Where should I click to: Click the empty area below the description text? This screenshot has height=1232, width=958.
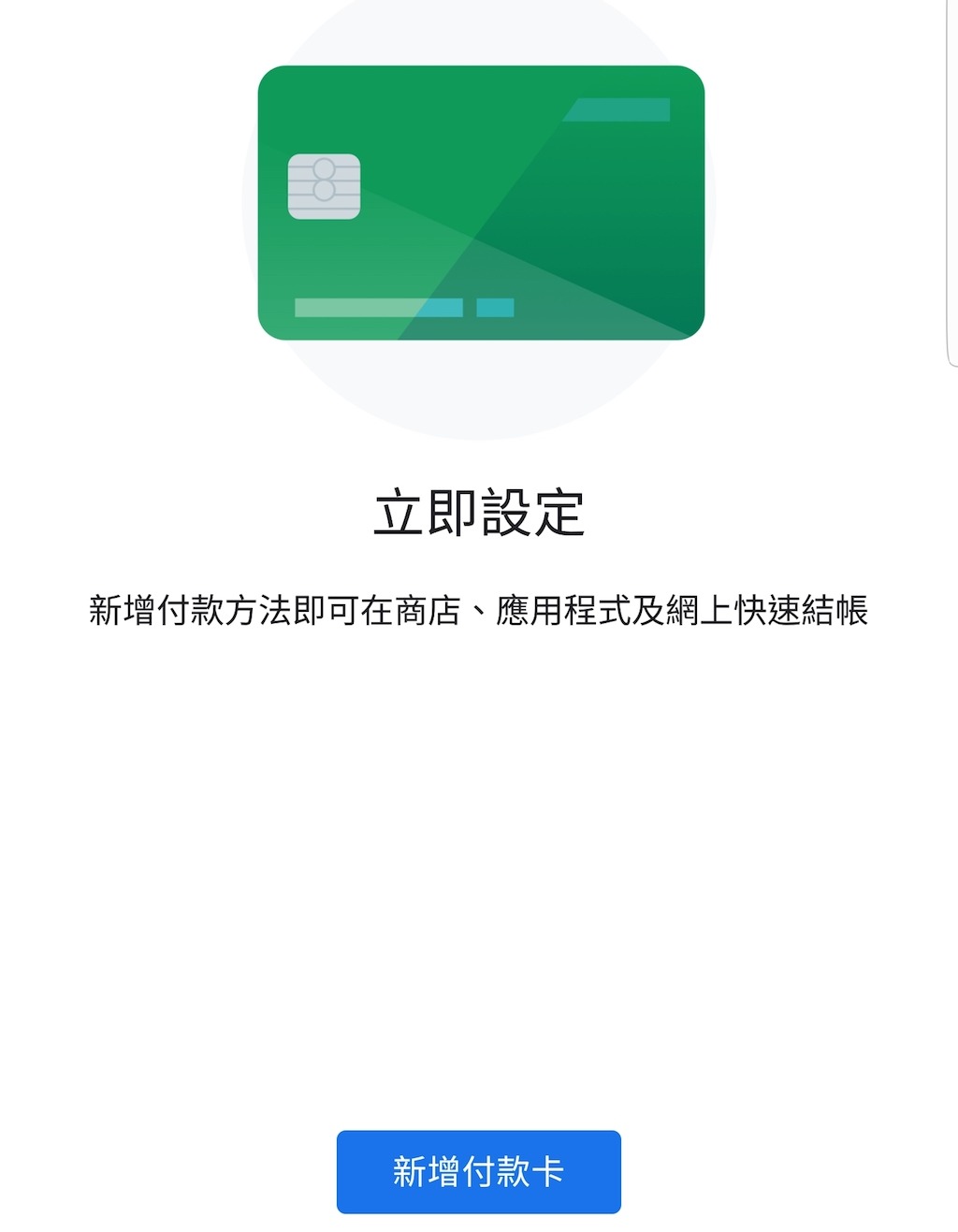479,842
